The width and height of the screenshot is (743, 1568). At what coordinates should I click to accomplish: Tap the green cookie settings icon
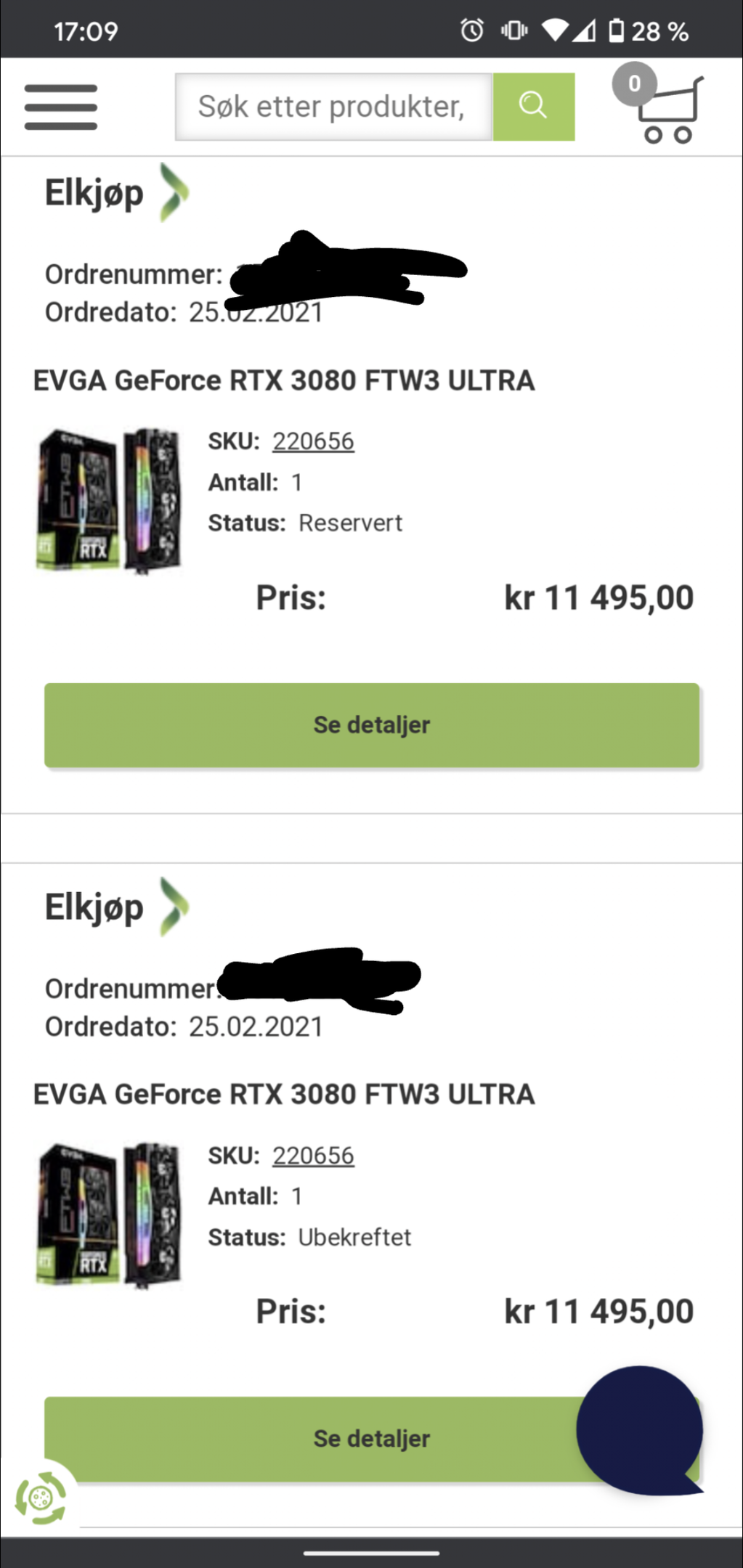click(40, 1498)
